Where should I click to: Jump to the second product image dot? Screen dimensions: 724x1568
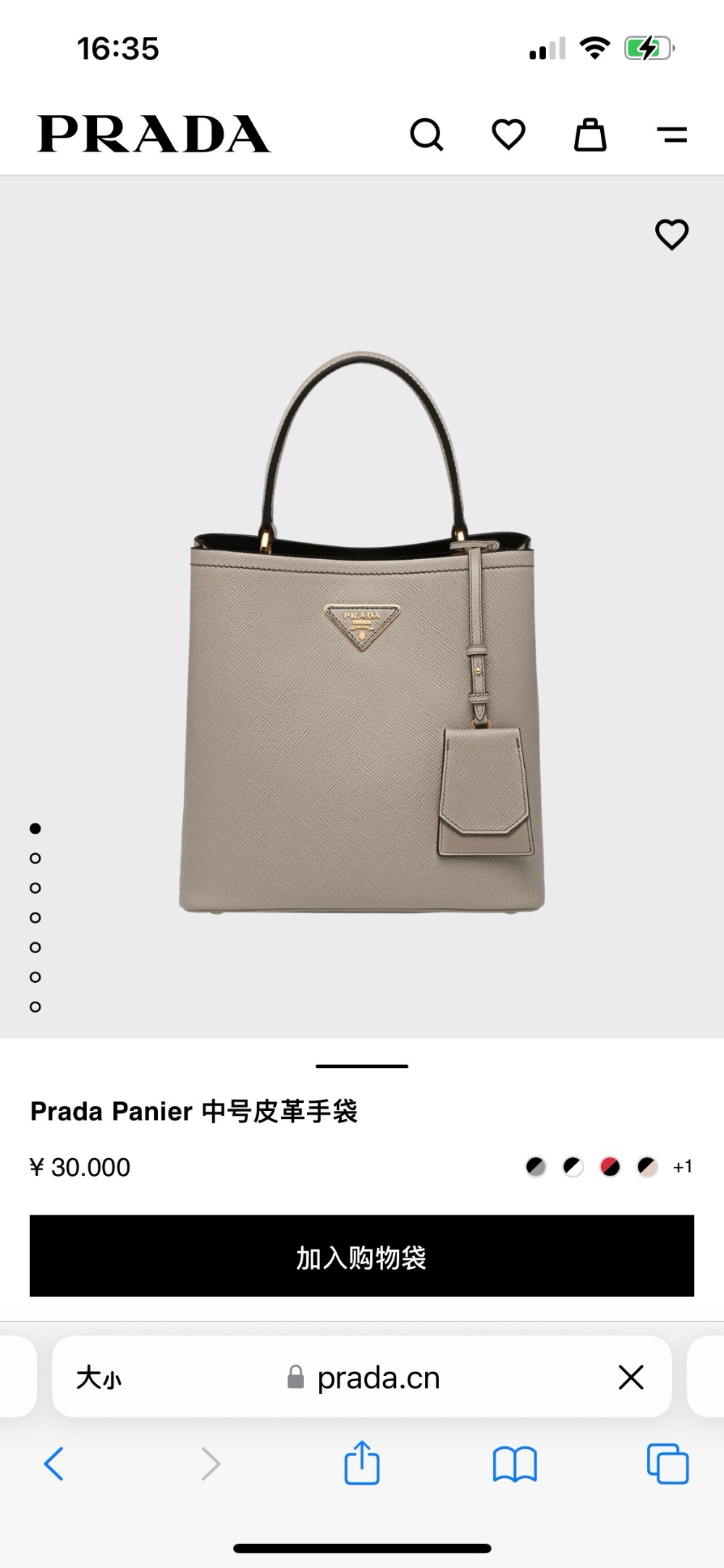click(x=35, y=858)
